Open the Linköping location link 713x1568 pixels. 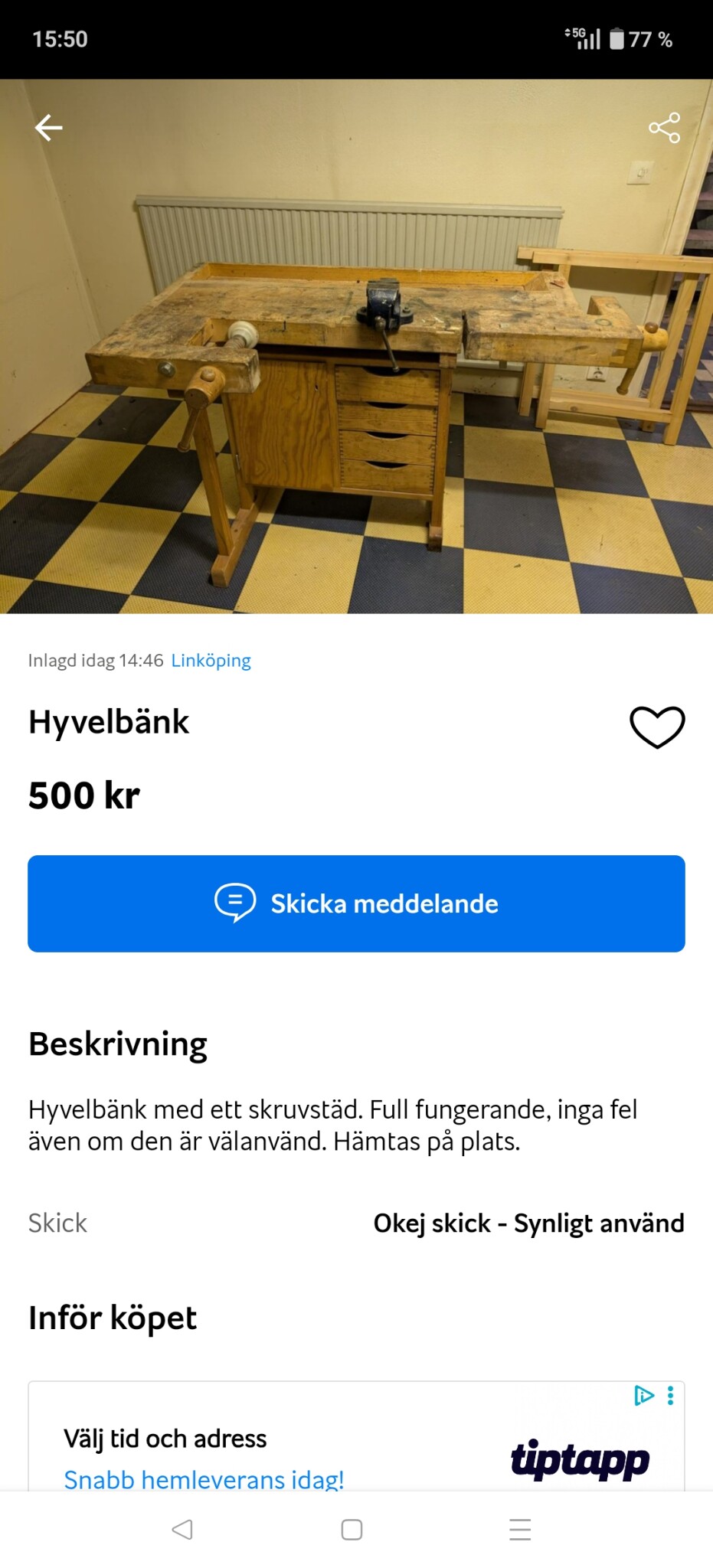pyautogui.click(x=211, y=660)
